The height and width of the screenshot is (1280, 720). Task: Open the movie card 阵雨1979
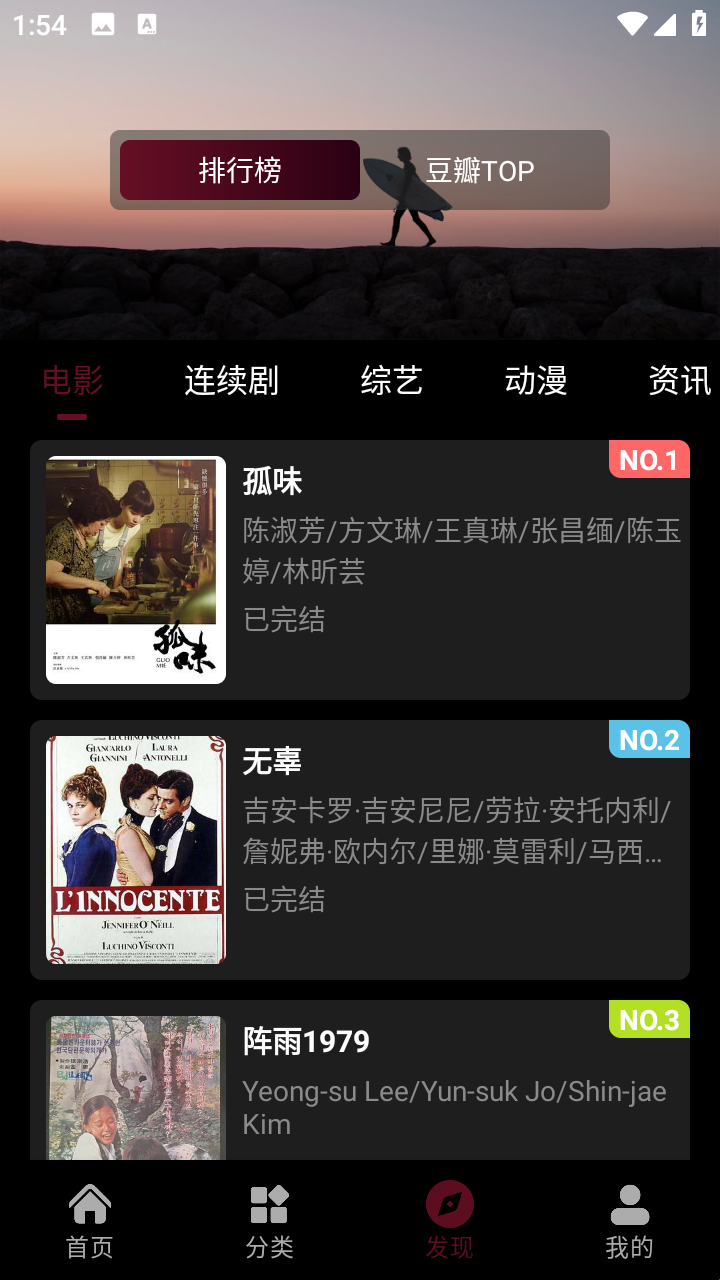click(360, 1085)
